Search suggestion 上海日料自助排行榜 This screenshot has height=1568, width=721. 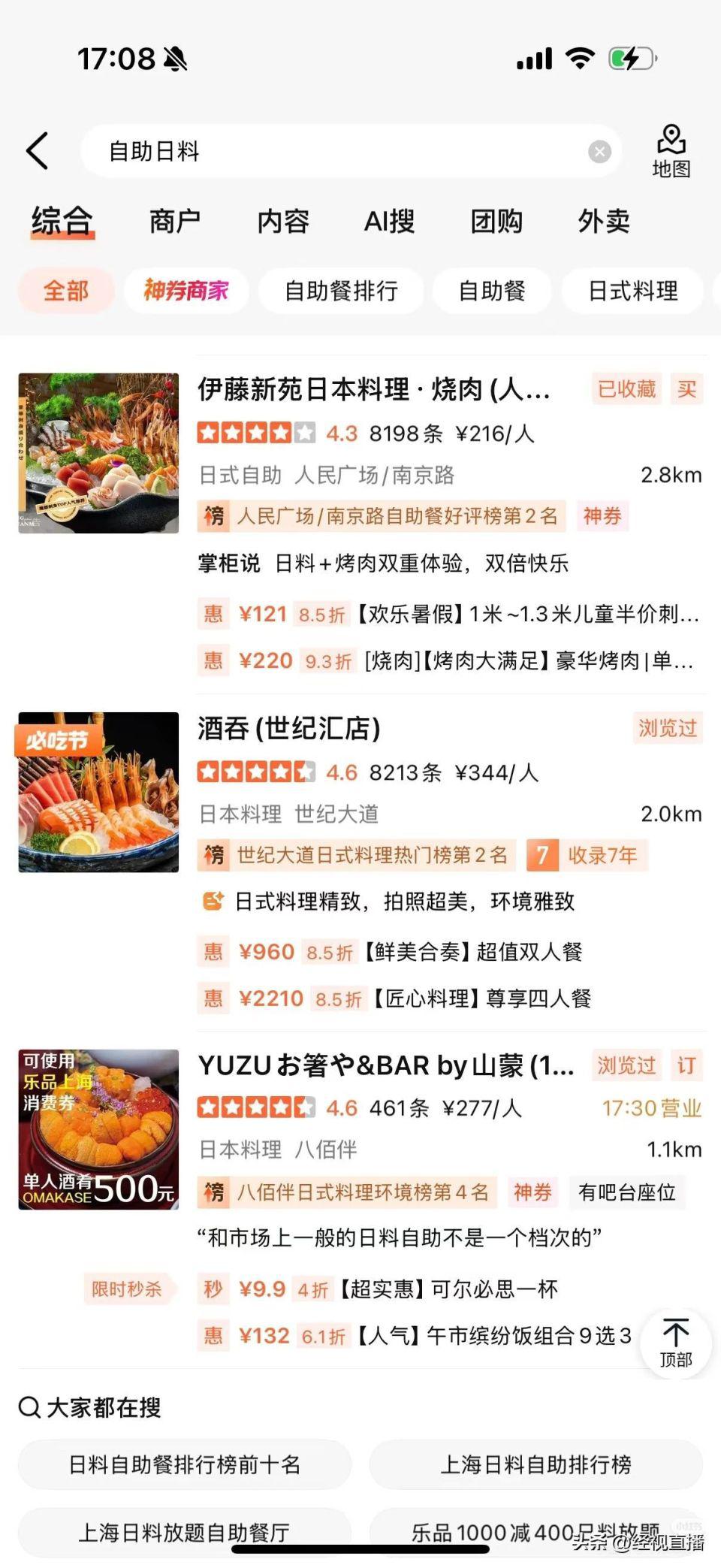pyautogui.click(x=535, y=1464)
